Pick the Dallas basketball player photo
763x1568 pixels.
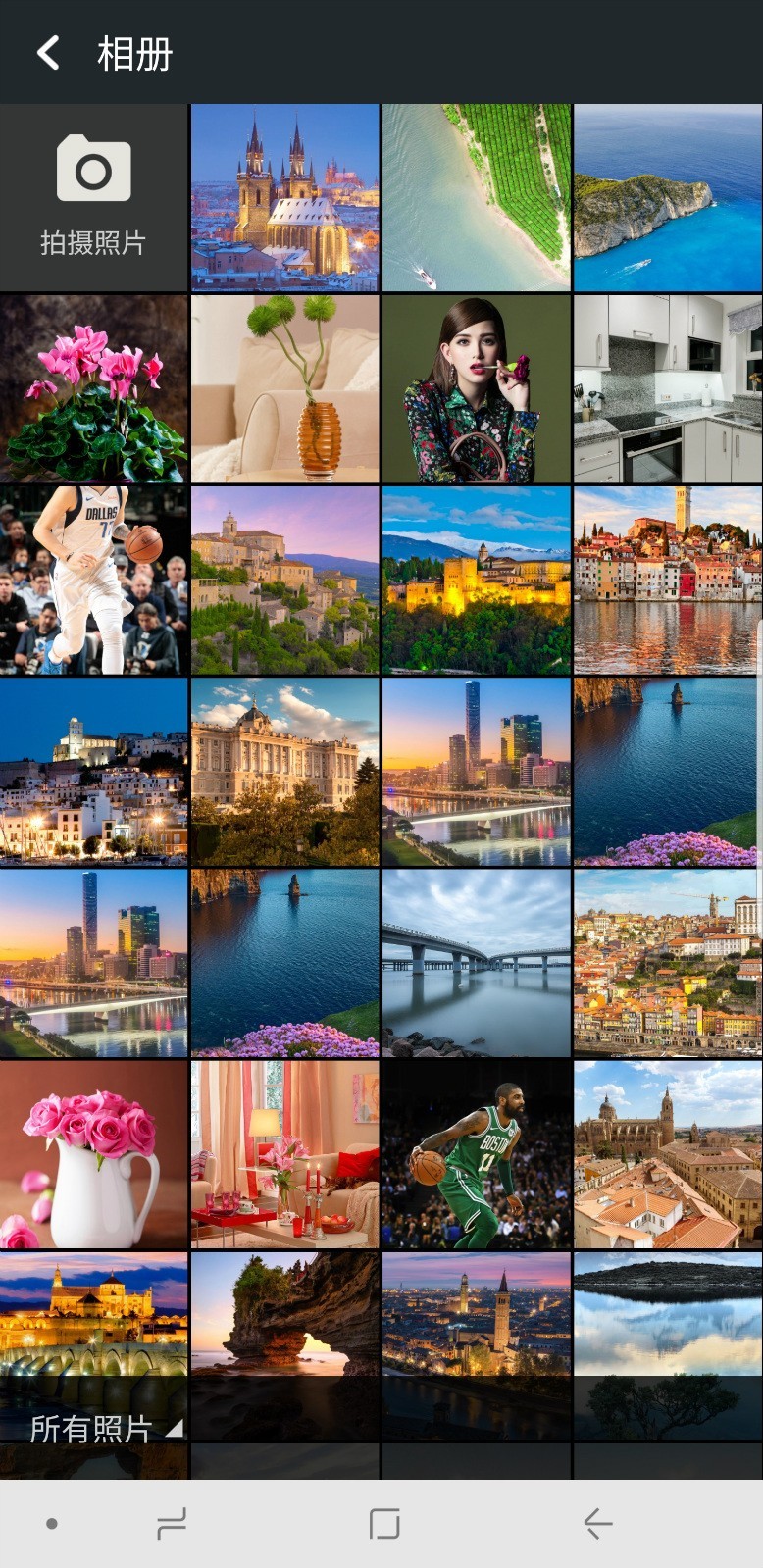(93, 581)
